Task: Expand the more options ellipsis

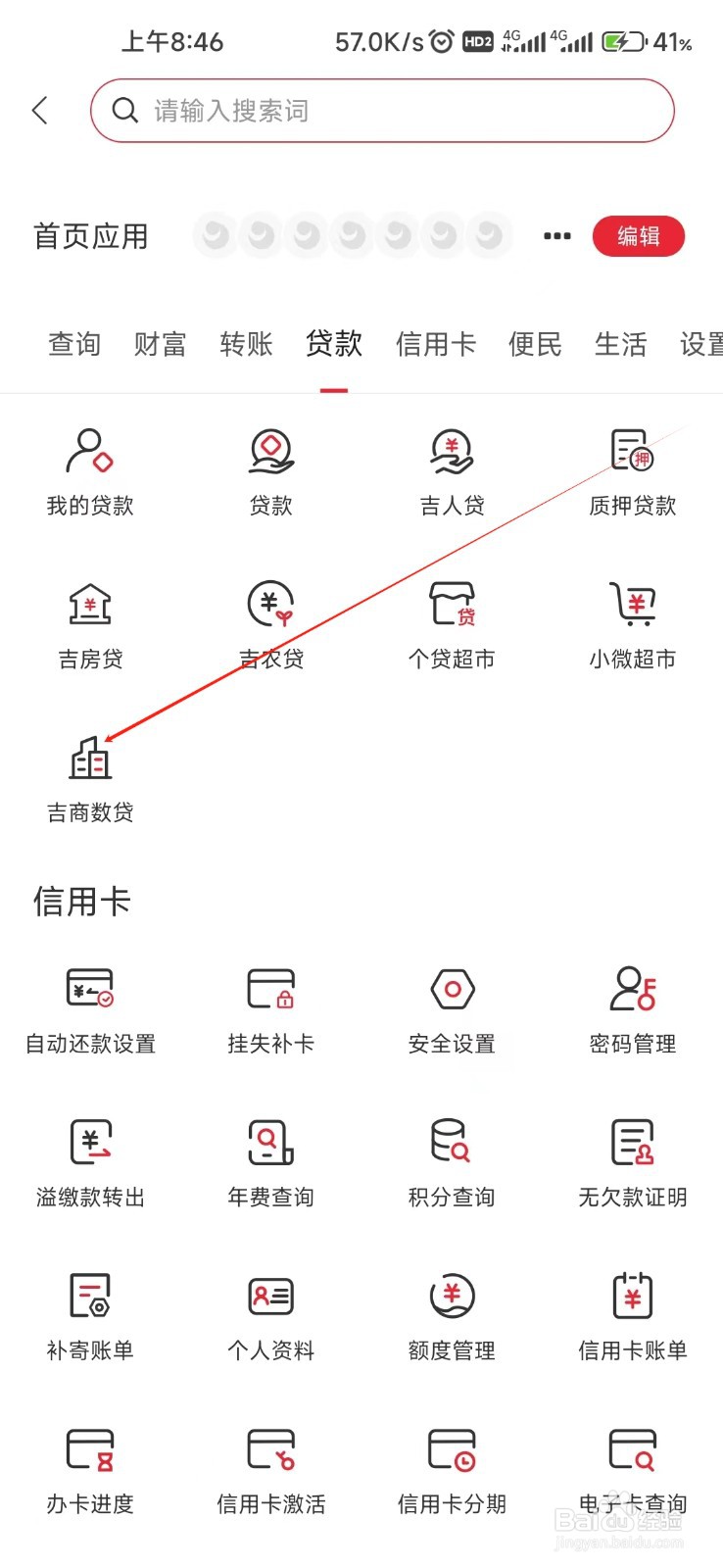Action: pyautogui.click(x=555, y=236)
